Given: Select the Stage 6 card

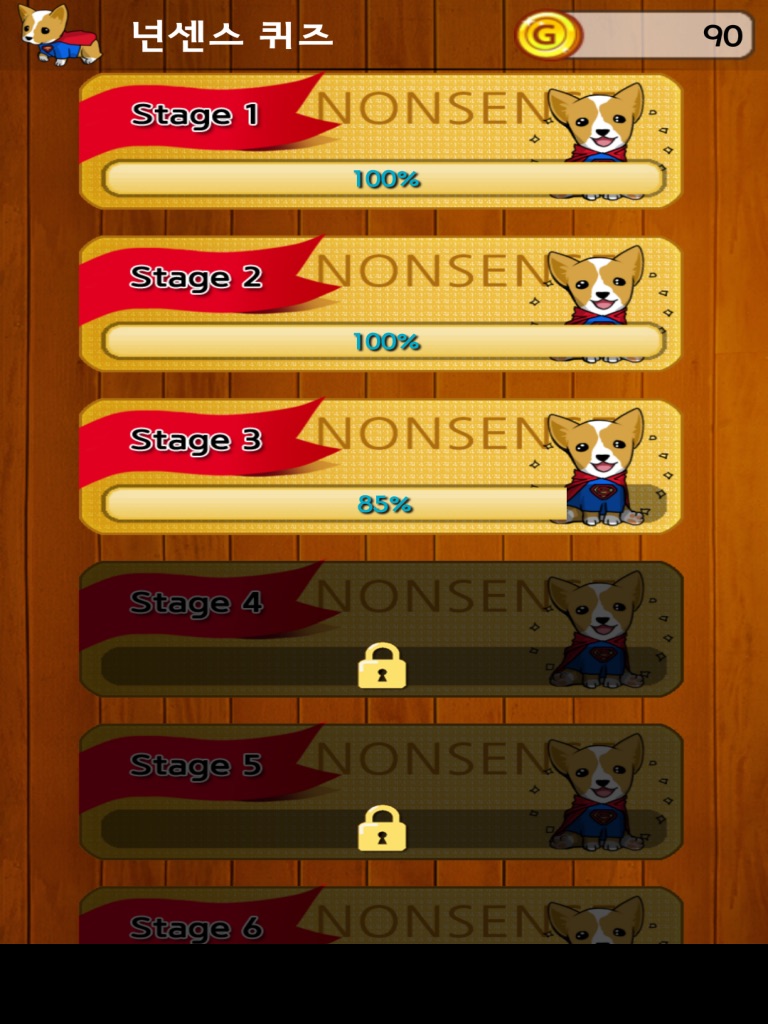Looking at the screenshot, I should [380, 918].
